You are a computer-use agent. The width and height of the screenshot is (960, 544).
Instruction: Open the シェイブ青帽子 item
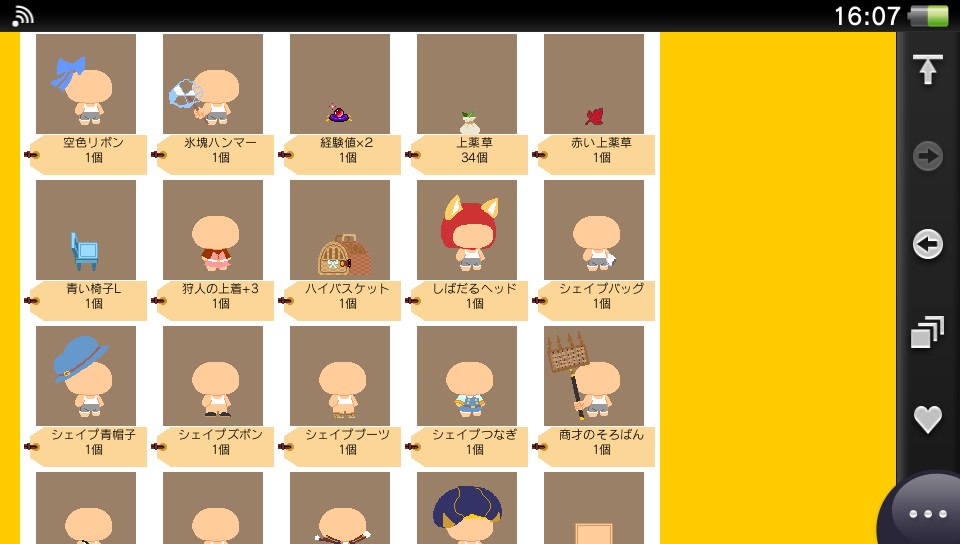click(86, 376)
